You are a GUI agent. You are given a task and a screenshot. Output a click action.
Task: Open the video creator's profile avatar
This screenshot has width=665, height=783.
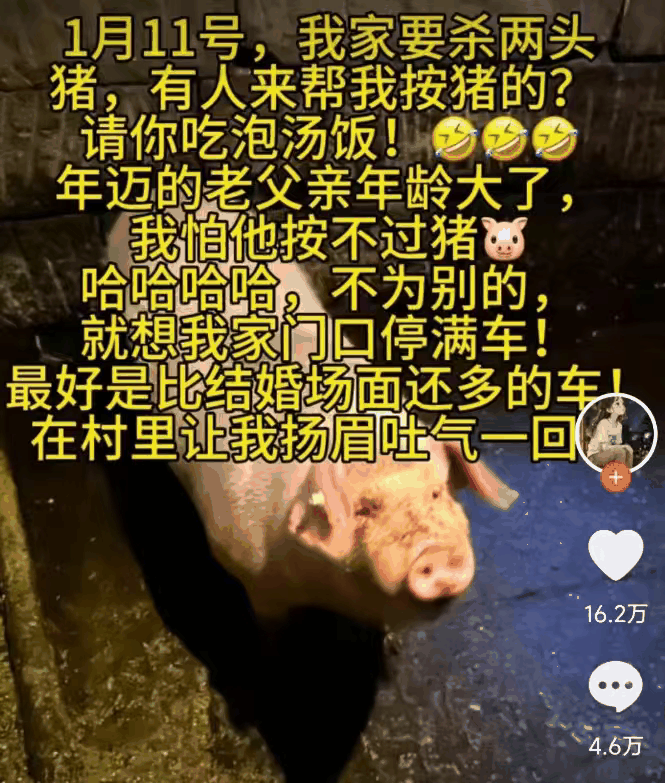tap(616, 430)
